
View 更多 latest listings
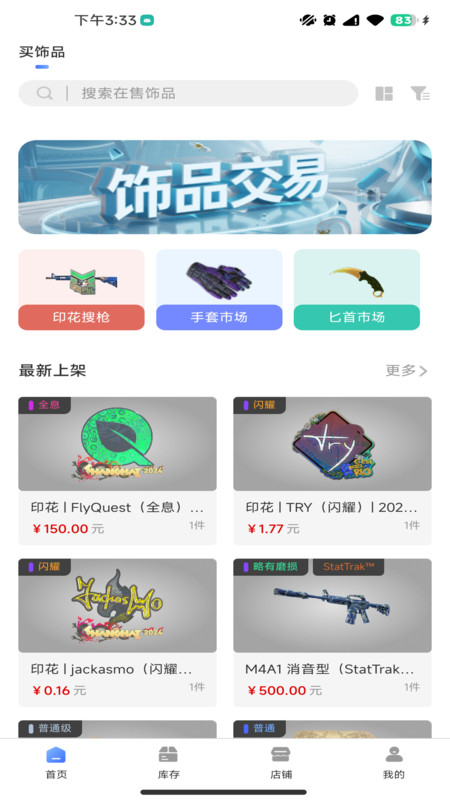tap(406, 370)
